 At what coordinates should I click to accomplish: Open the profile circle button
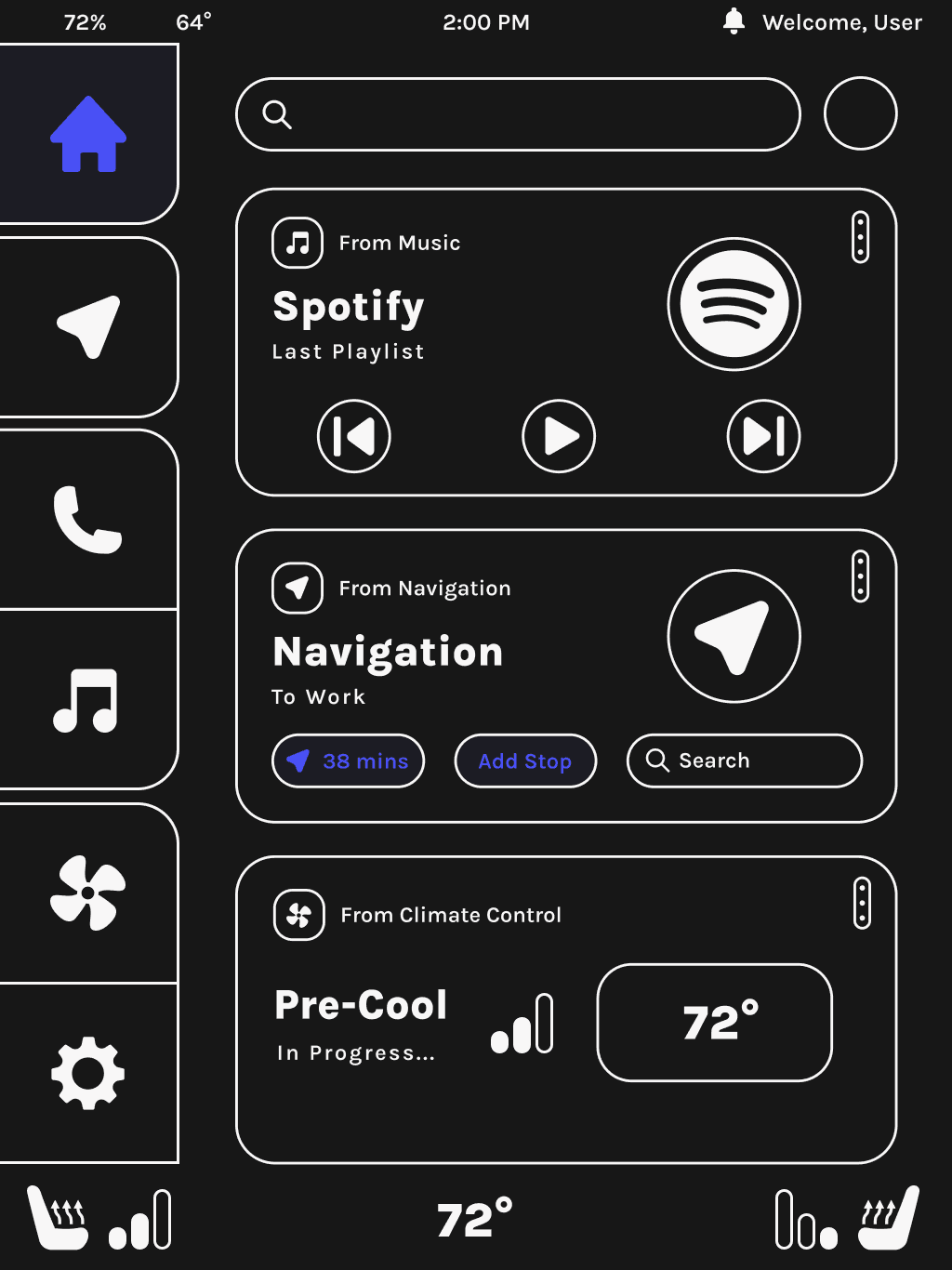860,113
